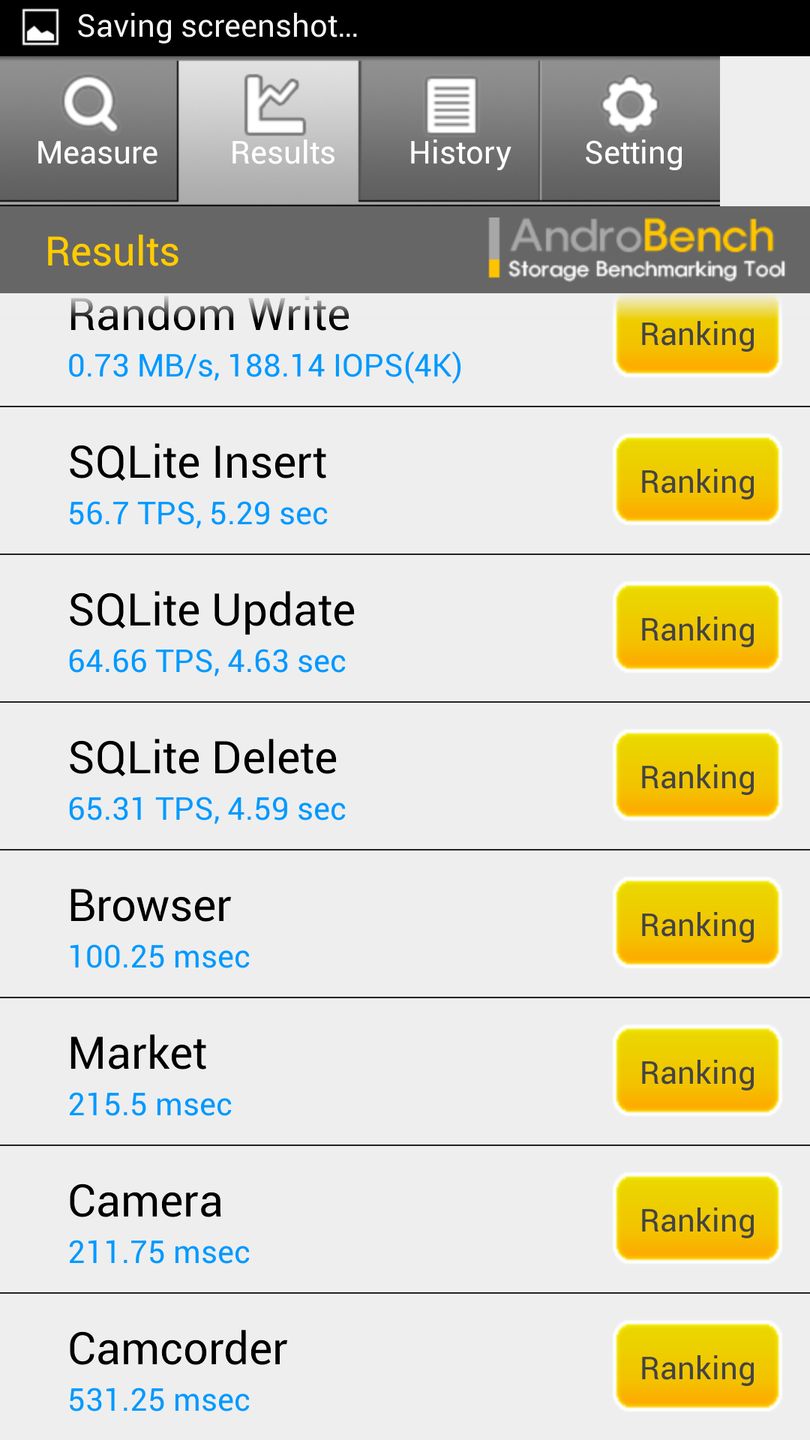
Task: View Ranking for Camcorder result
Action: coord(697,1367)
